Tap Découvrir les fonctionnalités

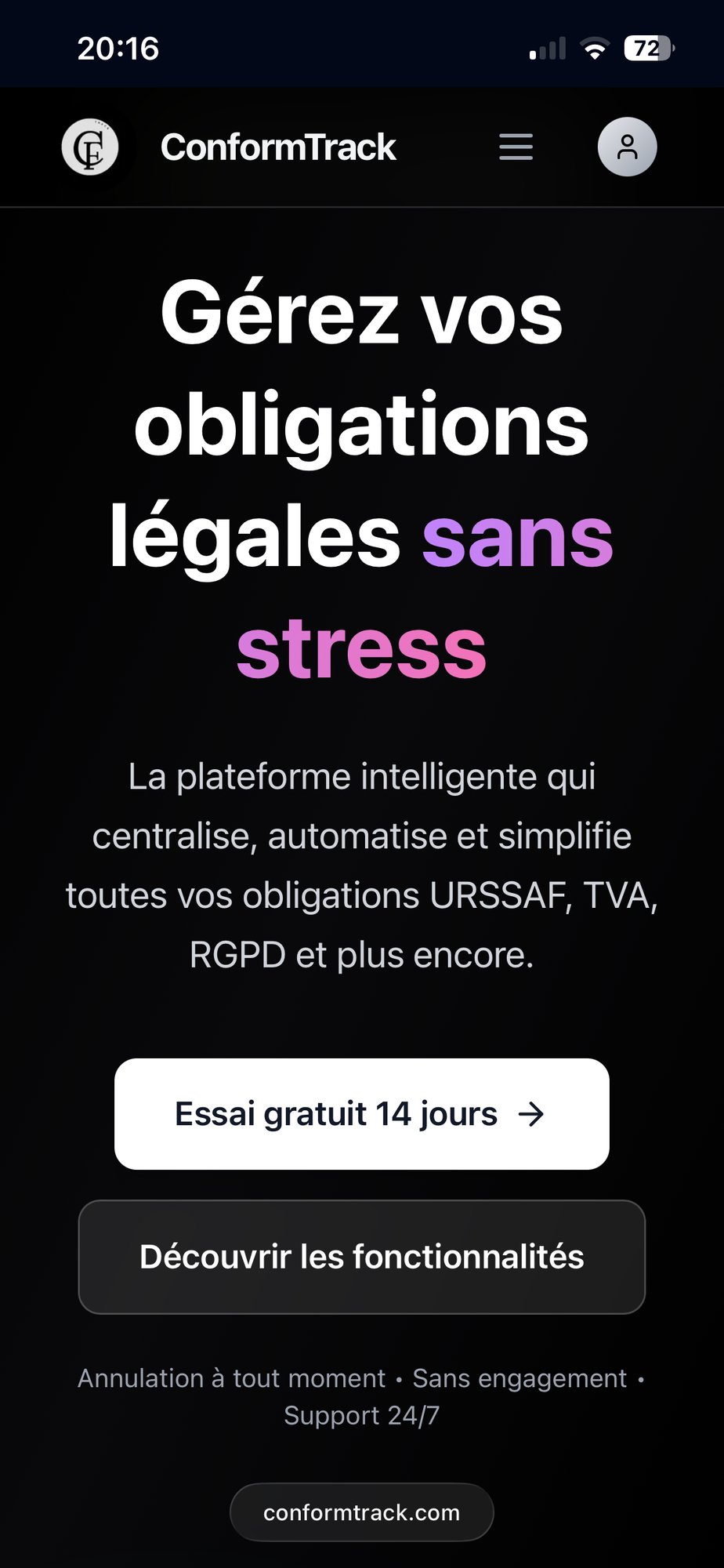point(361,1257)
